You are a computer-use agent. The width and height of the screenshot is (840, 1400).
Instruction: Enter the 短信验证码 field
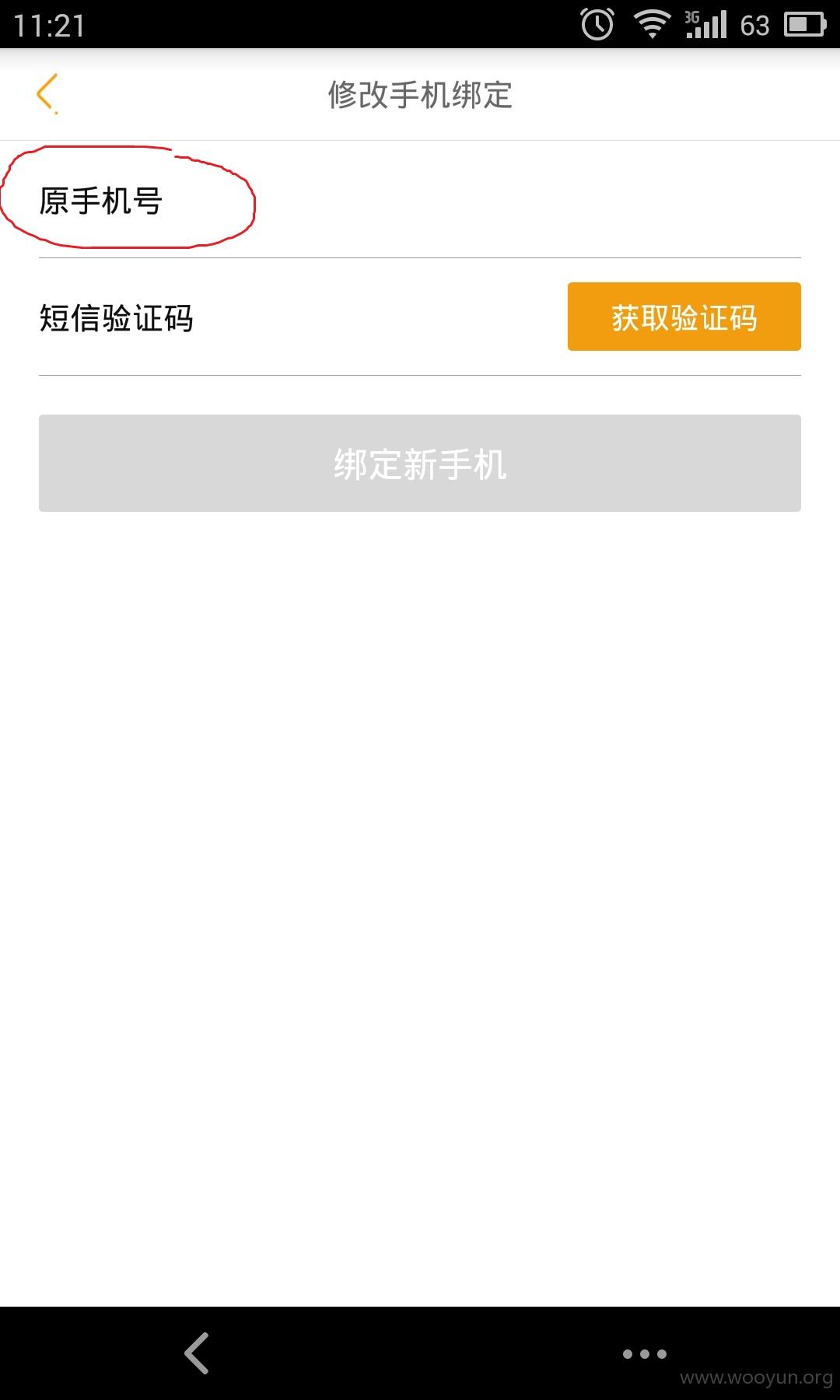[x=303, y=317]
